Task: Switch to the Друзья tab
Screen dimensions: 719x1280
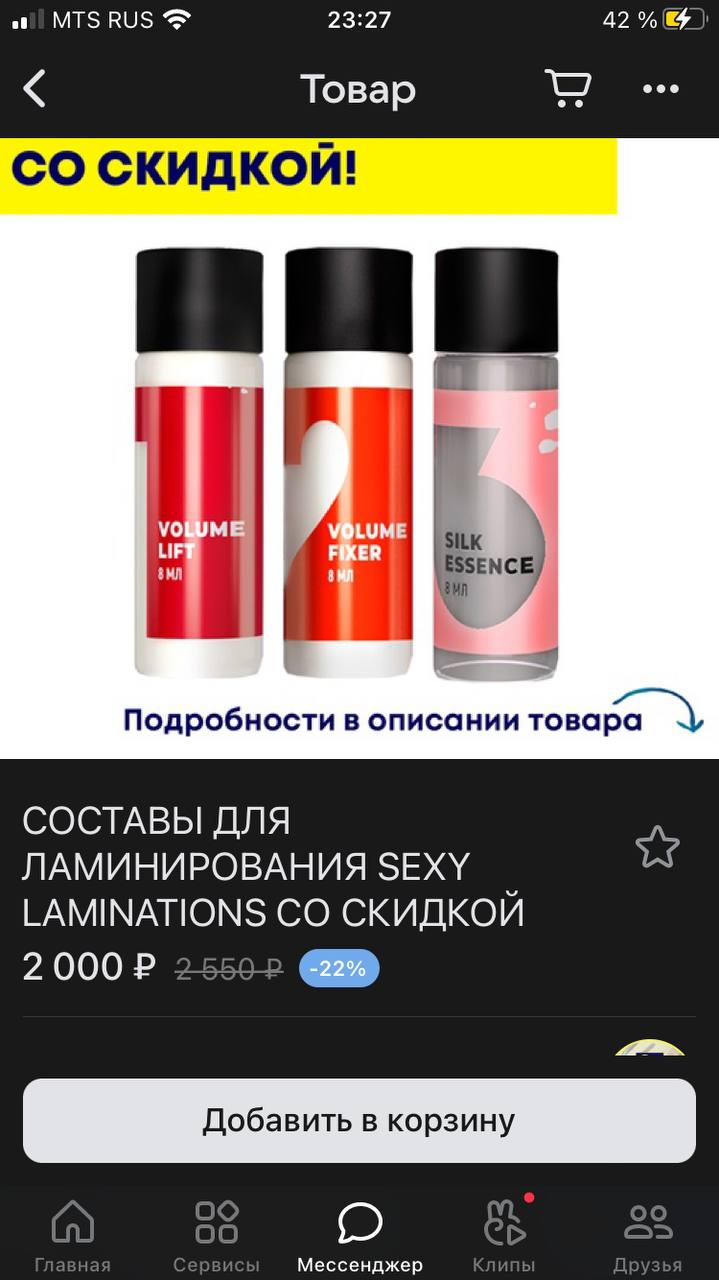Action: 648,1236
